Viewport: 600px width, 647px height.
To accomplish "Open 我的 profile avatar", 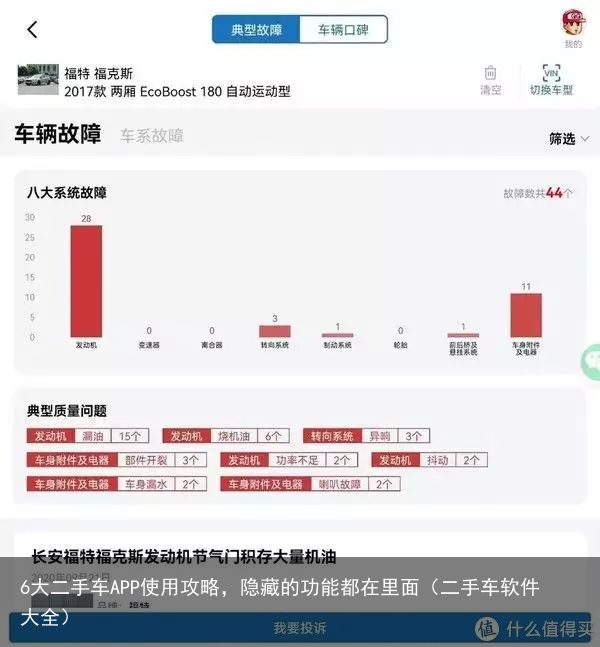I will tap(573, 24).
